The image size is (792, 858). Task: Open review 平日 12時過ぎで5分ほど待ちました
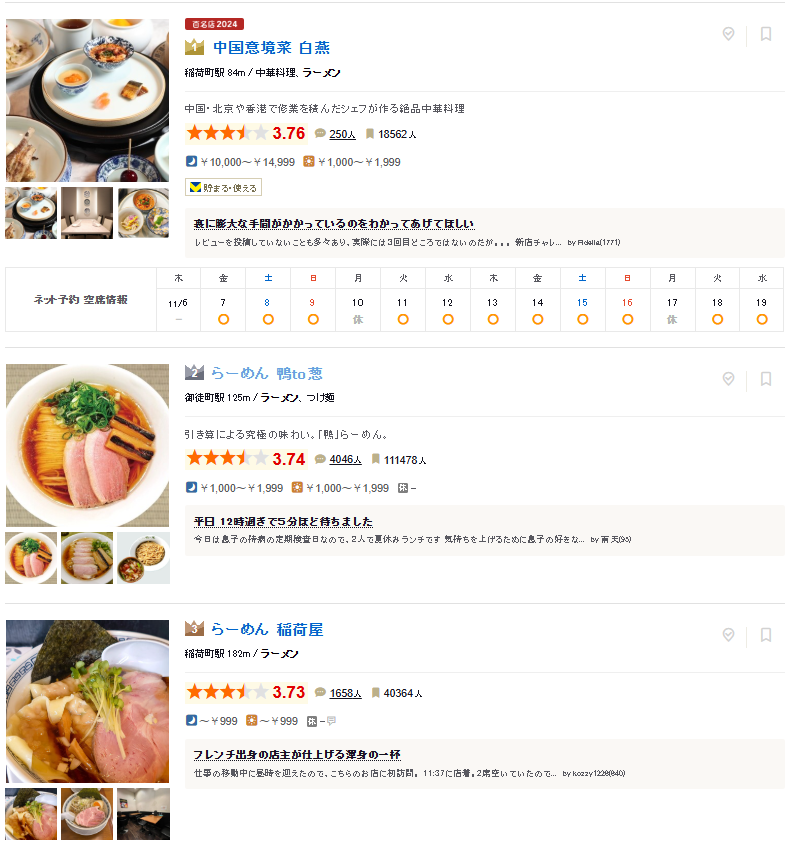tap(283, 523)
